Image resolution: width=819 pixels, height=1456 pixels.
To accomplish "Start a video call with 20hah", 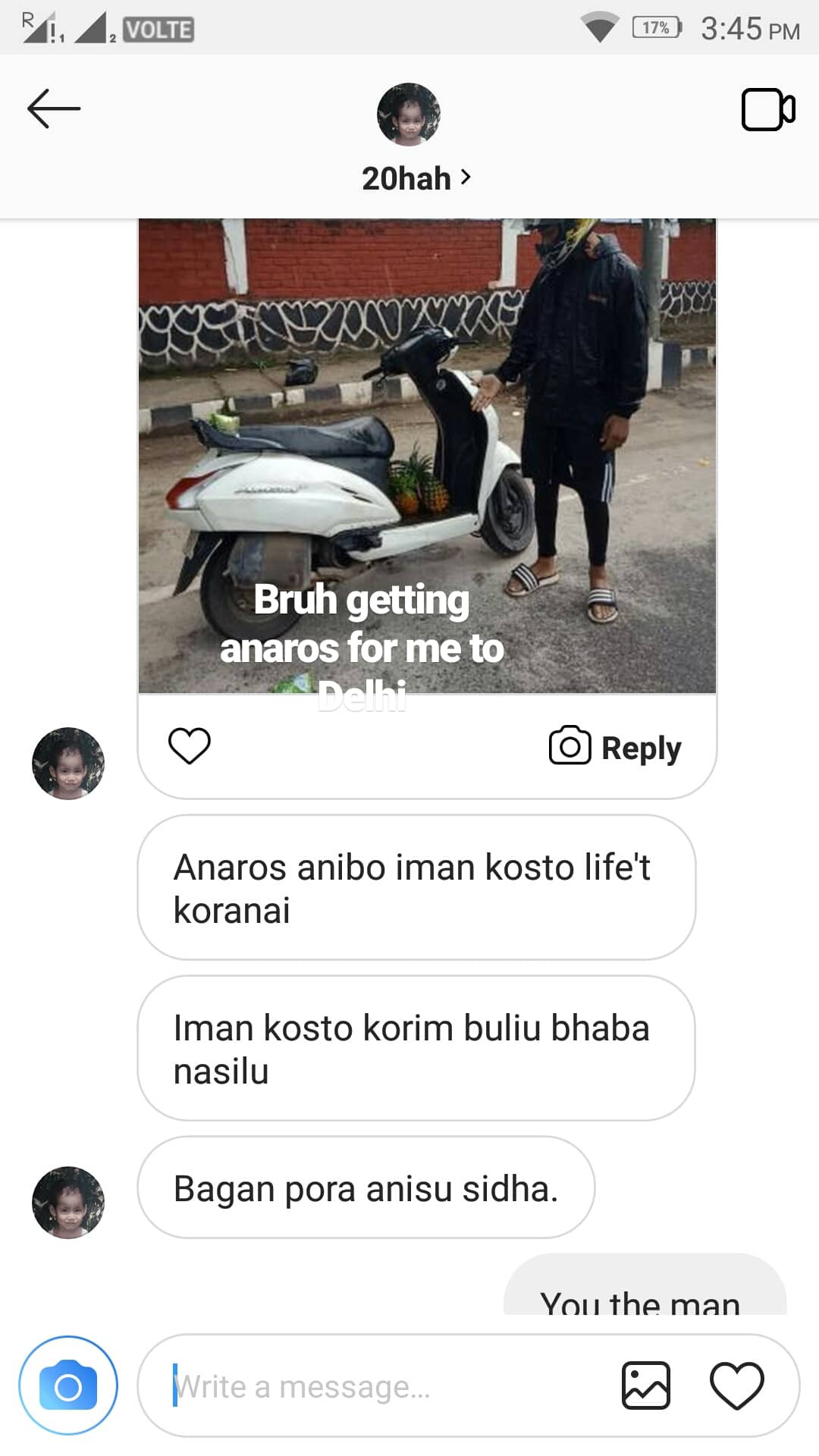I will click(x=768, y=110).
